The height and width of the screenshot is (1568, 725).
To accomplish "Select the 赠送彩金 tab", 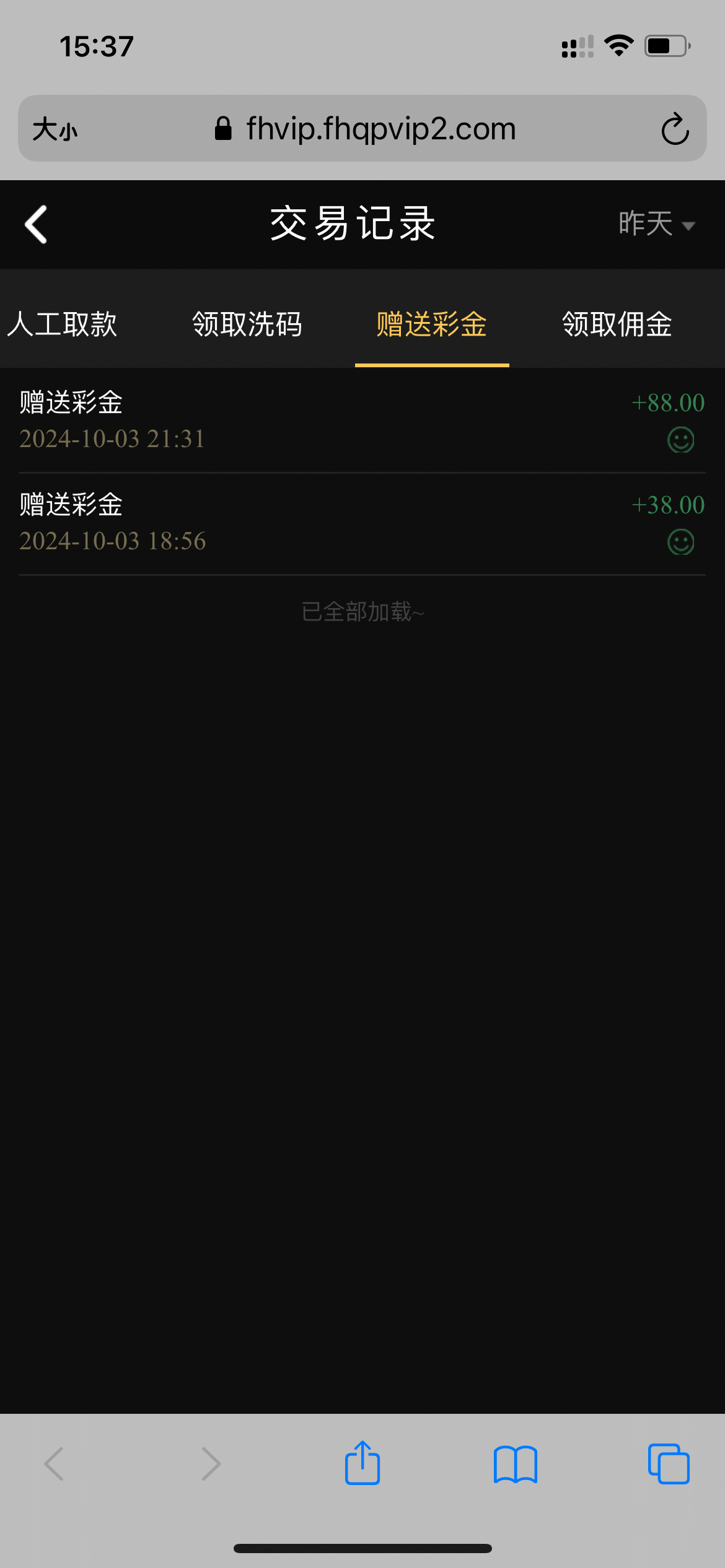I will point(431,324).
